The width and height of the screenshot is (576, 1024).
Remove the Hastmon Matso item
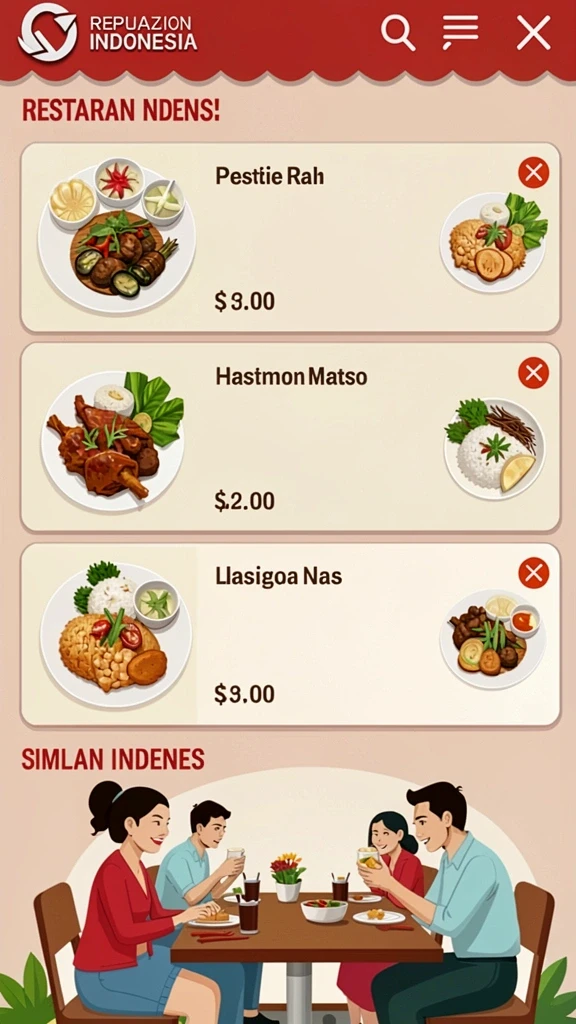pos(534,374)
